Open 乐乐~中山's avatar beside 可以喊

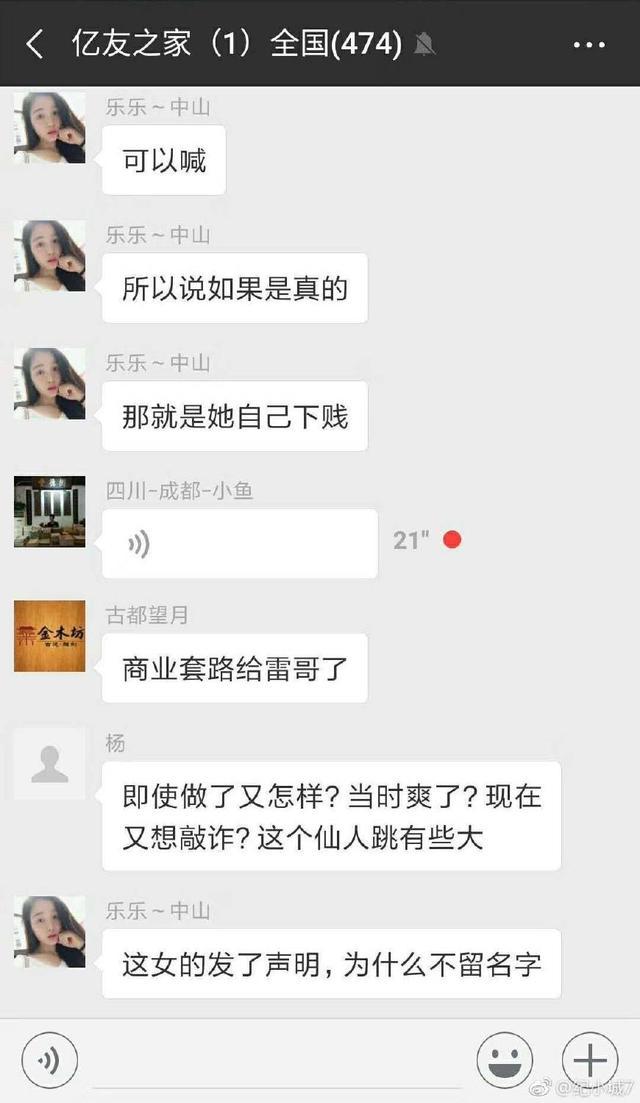(49, 127)
